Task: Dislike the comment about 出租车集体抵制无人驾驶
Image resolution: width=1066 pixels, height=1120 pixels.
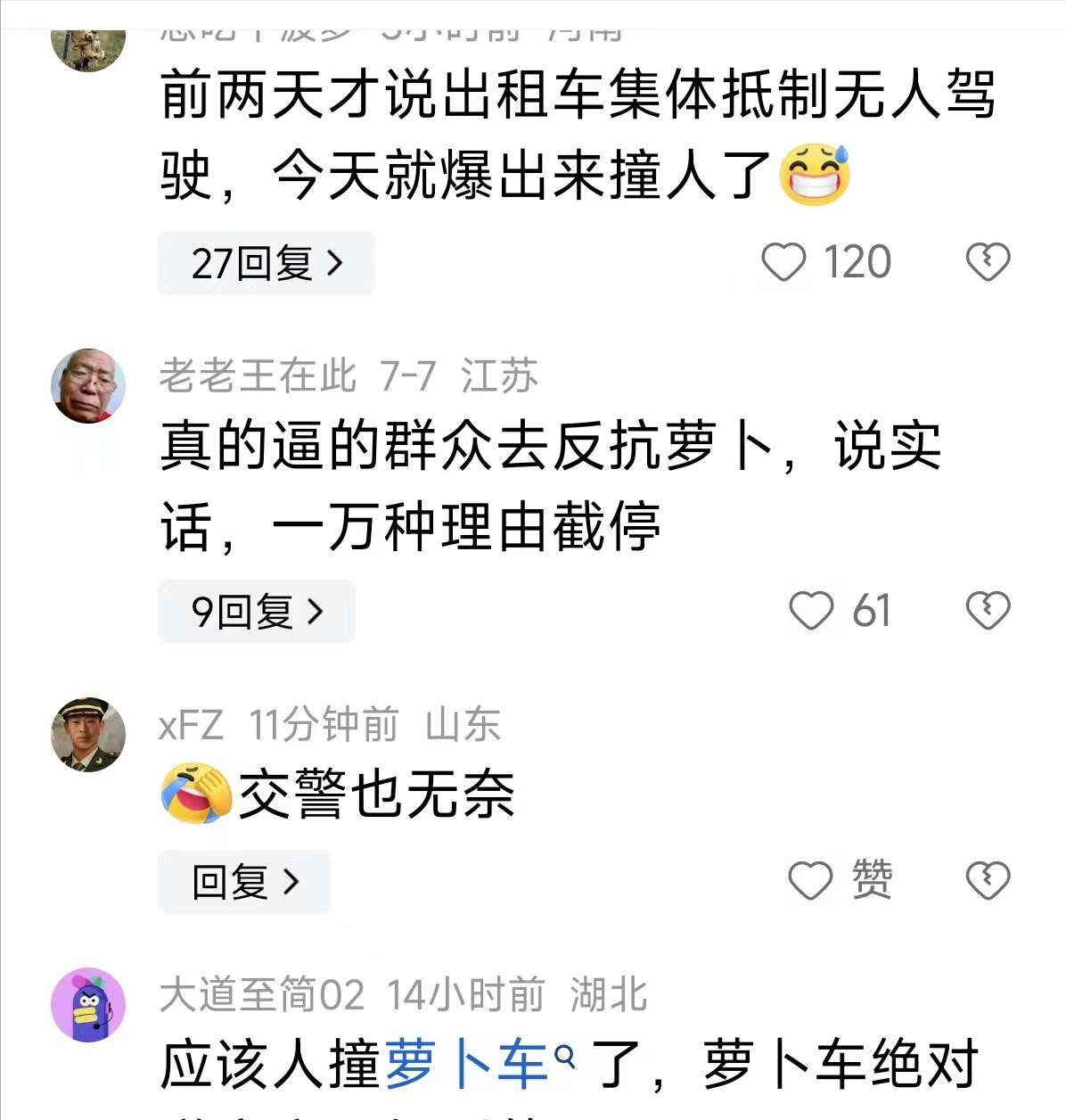Action: click(x=988, y=262)
